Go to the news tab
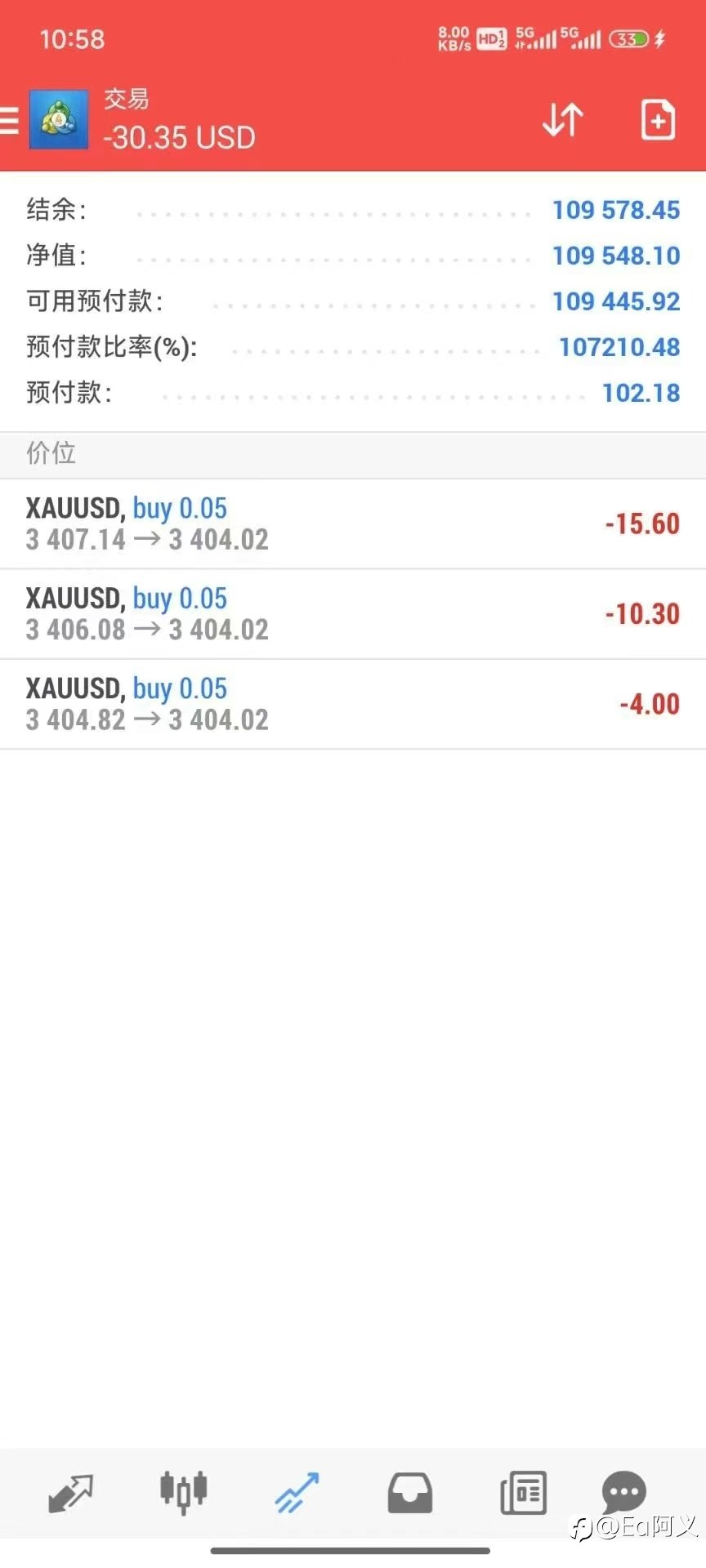This screenshot has width=706, height=1568. [x=523, y=1493]
